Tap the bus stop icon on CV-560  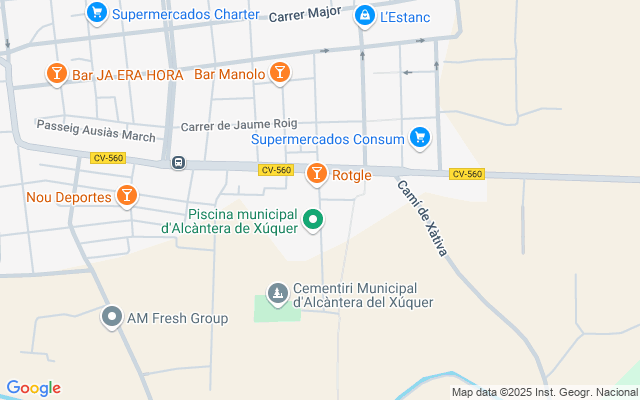click(x=178, y=163)
